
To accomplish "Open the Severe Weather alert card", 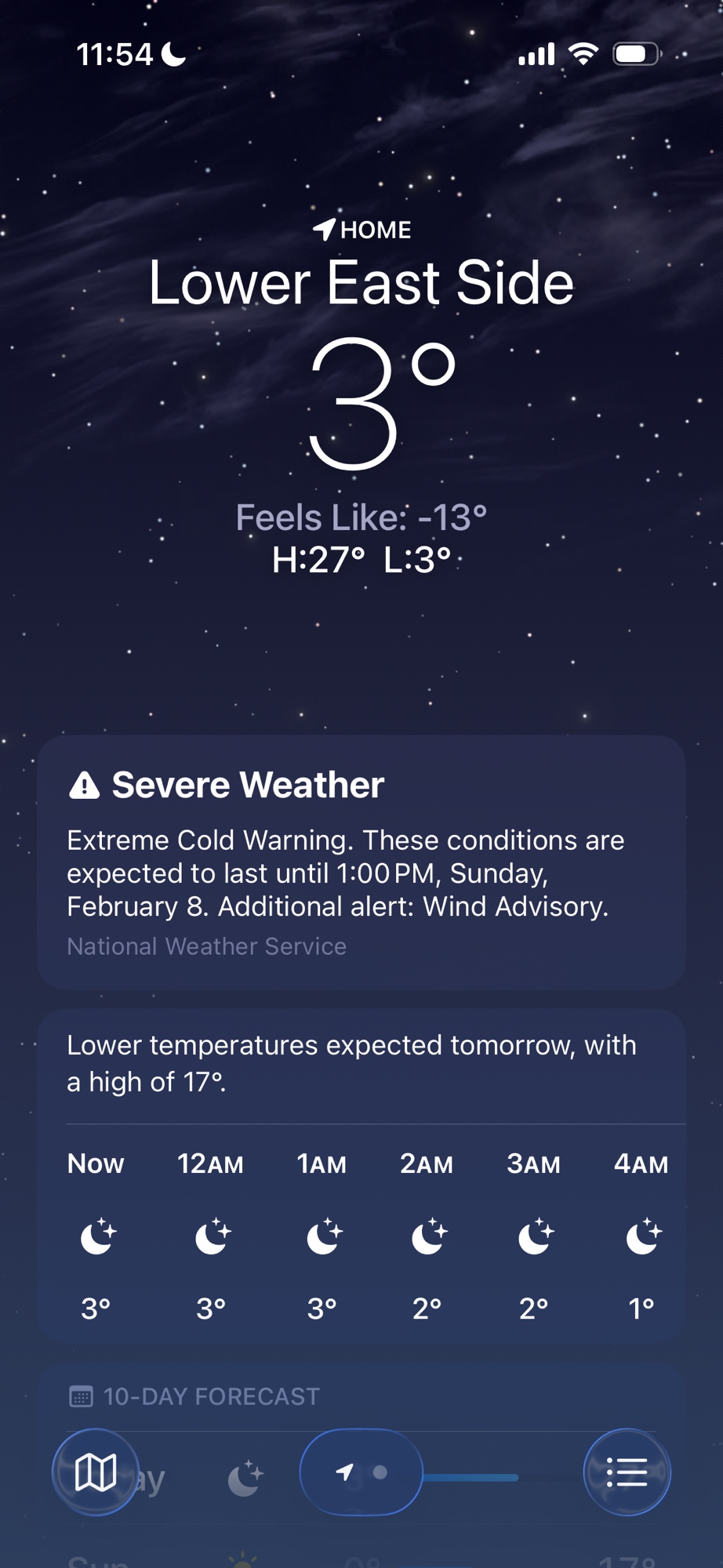I will tap(361, 862).
